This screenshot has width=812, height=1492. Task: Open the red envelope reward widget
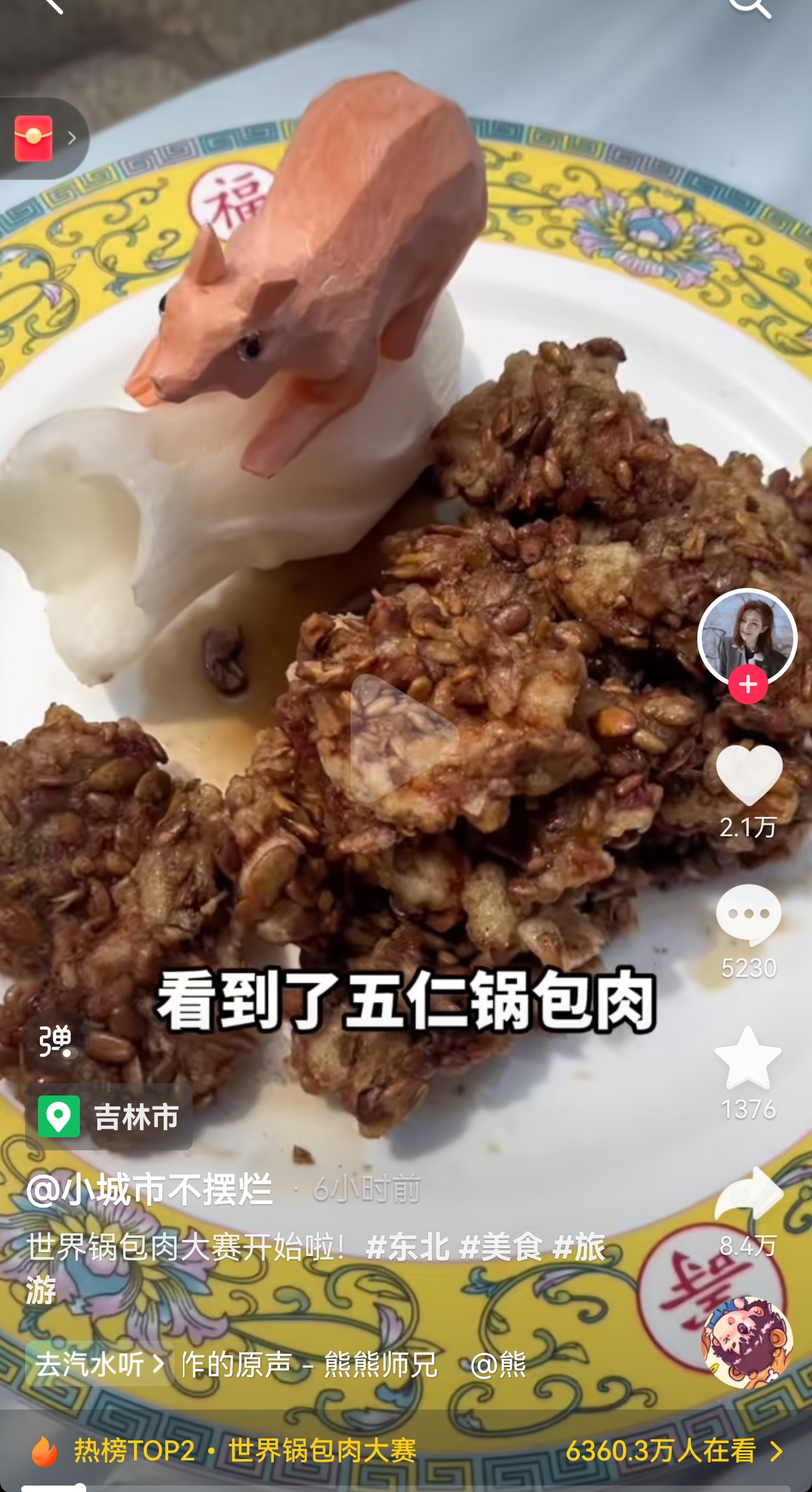click(x=34, y=138)
